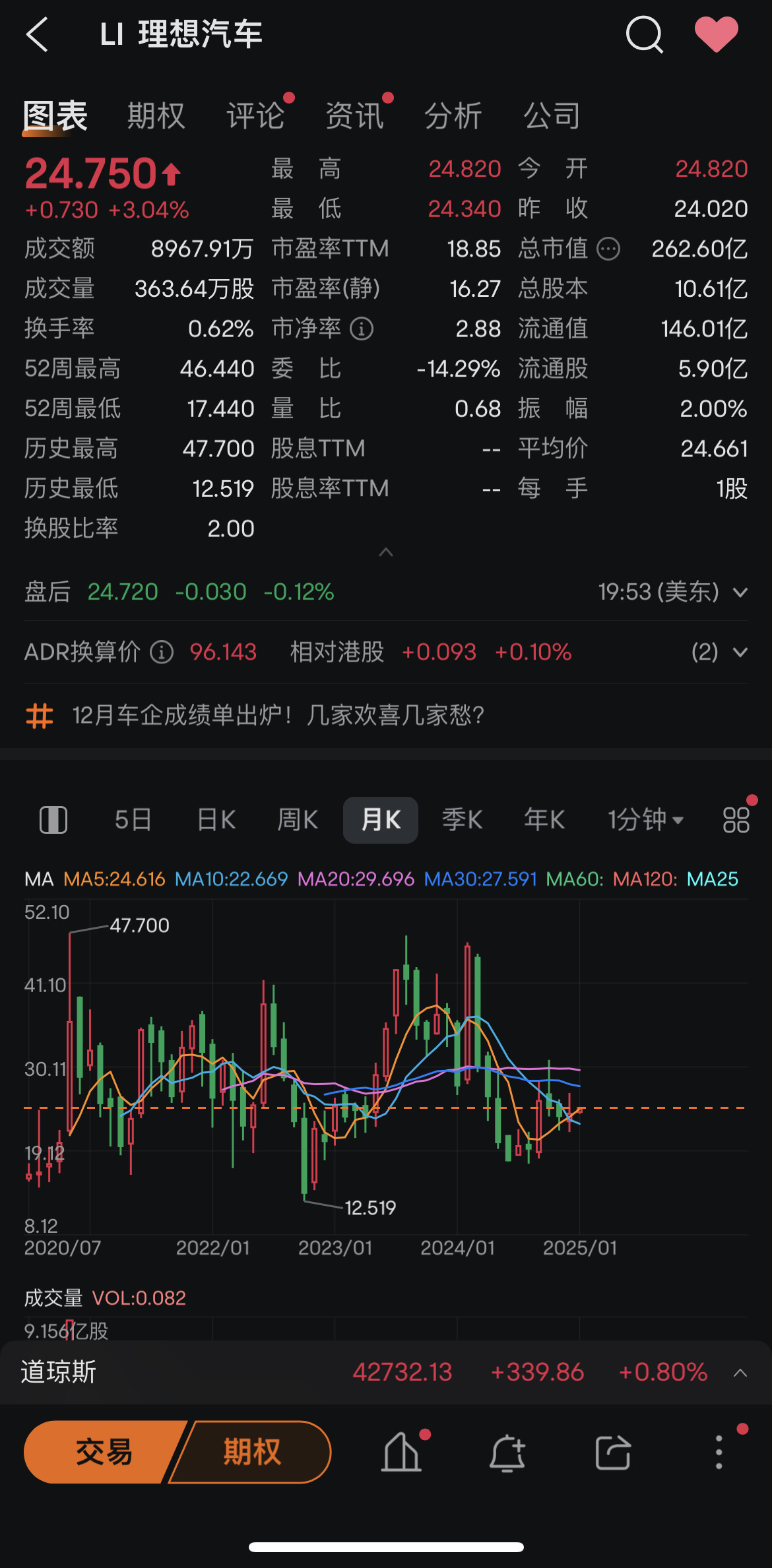Switch to the 期权 top tab

coord(156,116)
